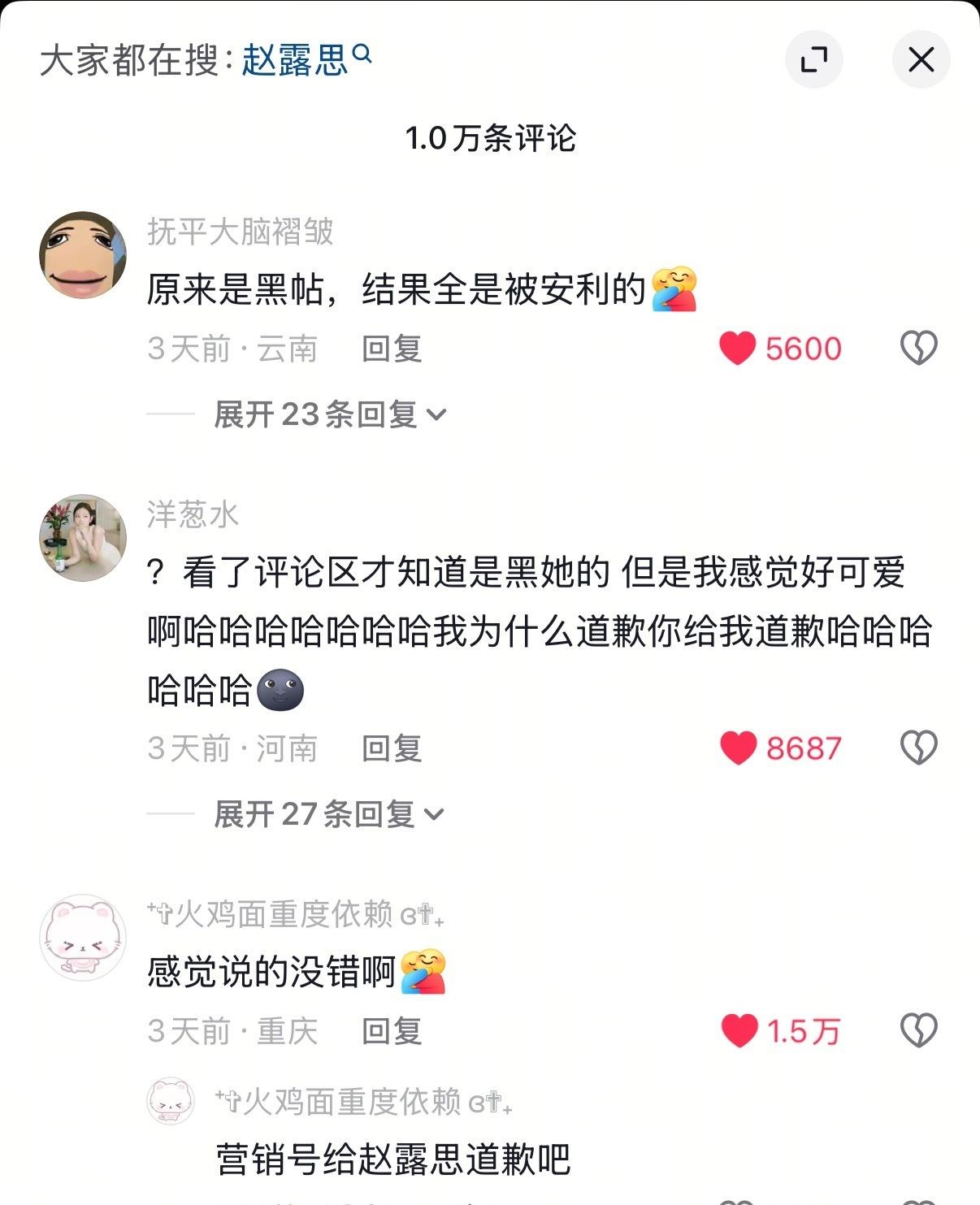Reply to the 感觉说的没错啊 comment
The image size is (980, 1205).
(x=392, y=1031)
